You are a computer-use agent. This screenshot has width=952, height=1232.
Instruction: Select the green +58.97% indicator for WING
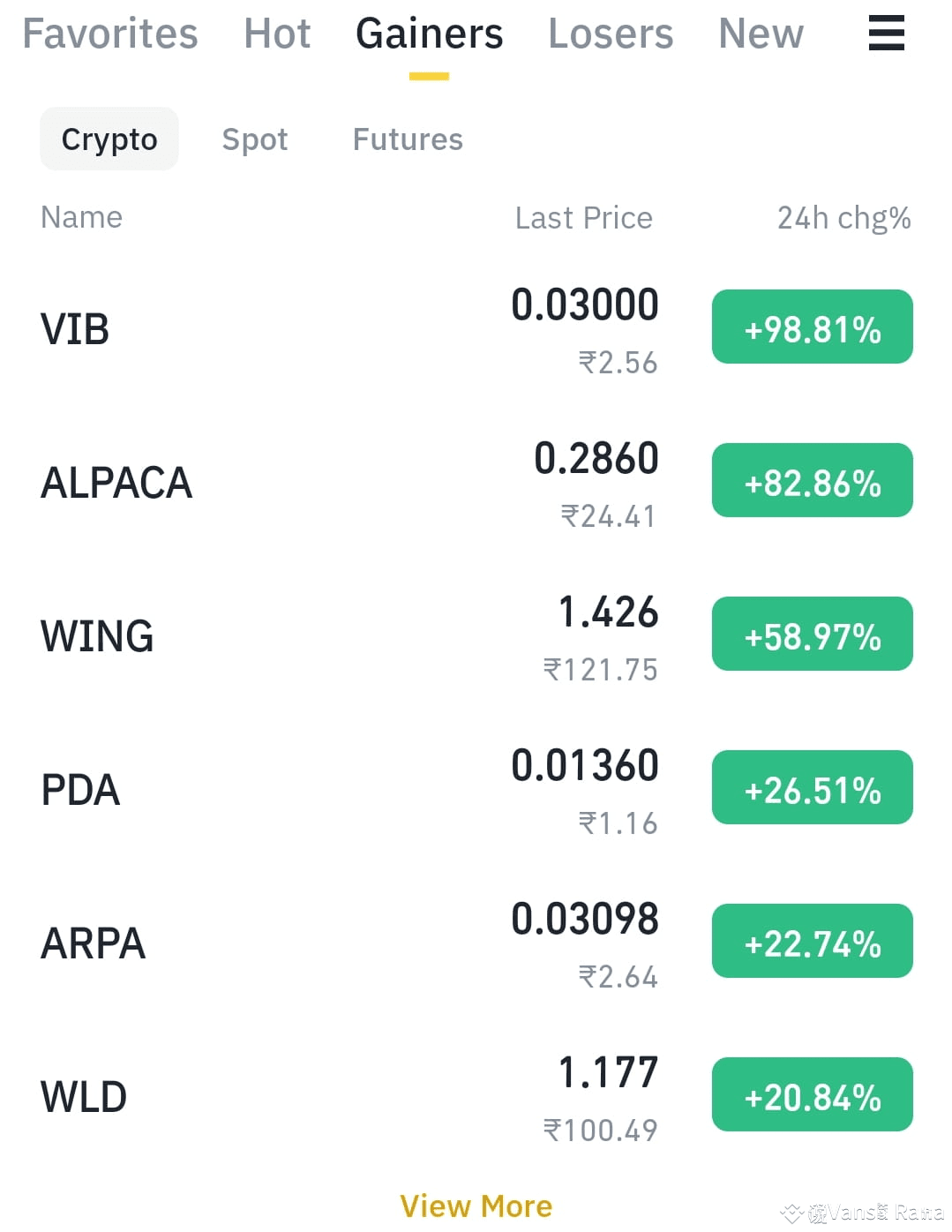pyautogui.click(x=812, y=634)
